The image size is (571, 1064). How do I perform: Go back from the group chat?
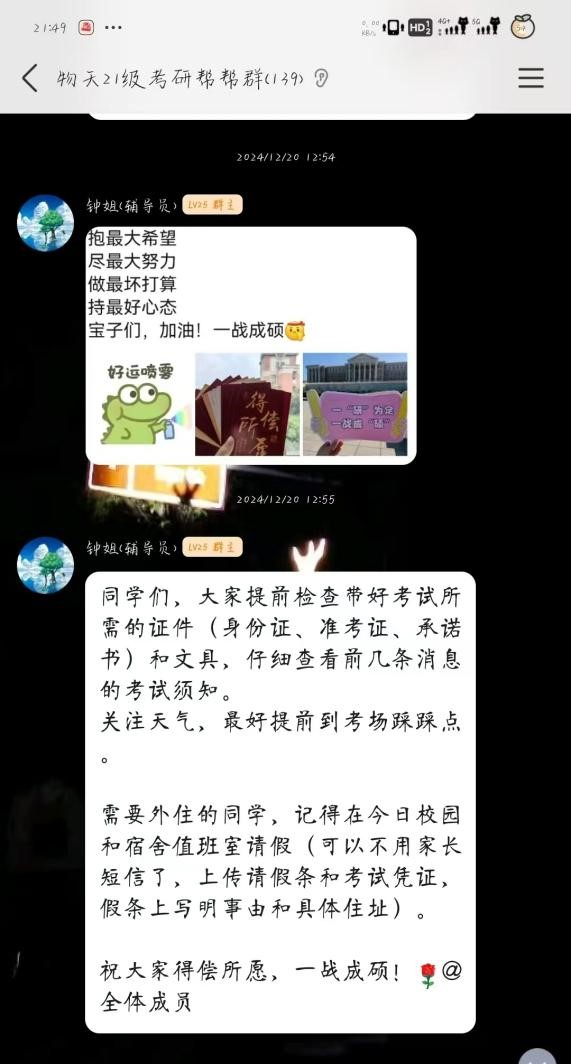point(30,78)
